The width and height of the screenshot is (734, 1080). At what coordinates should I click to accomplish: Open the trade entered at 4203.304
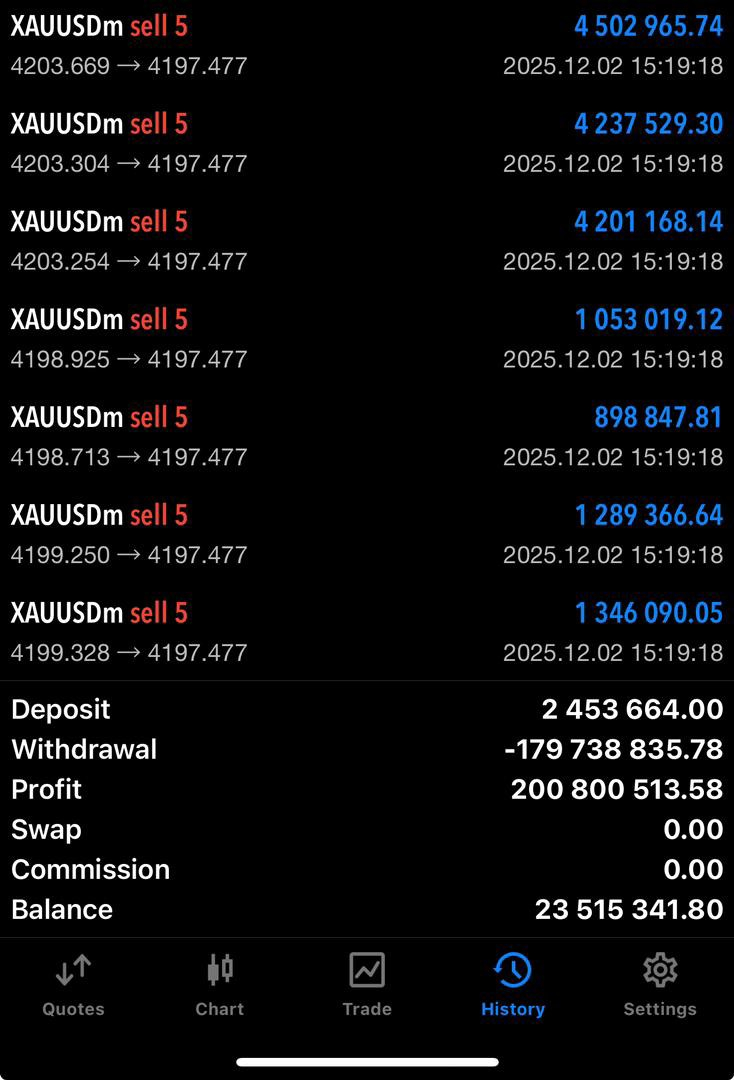coord(367,144)
